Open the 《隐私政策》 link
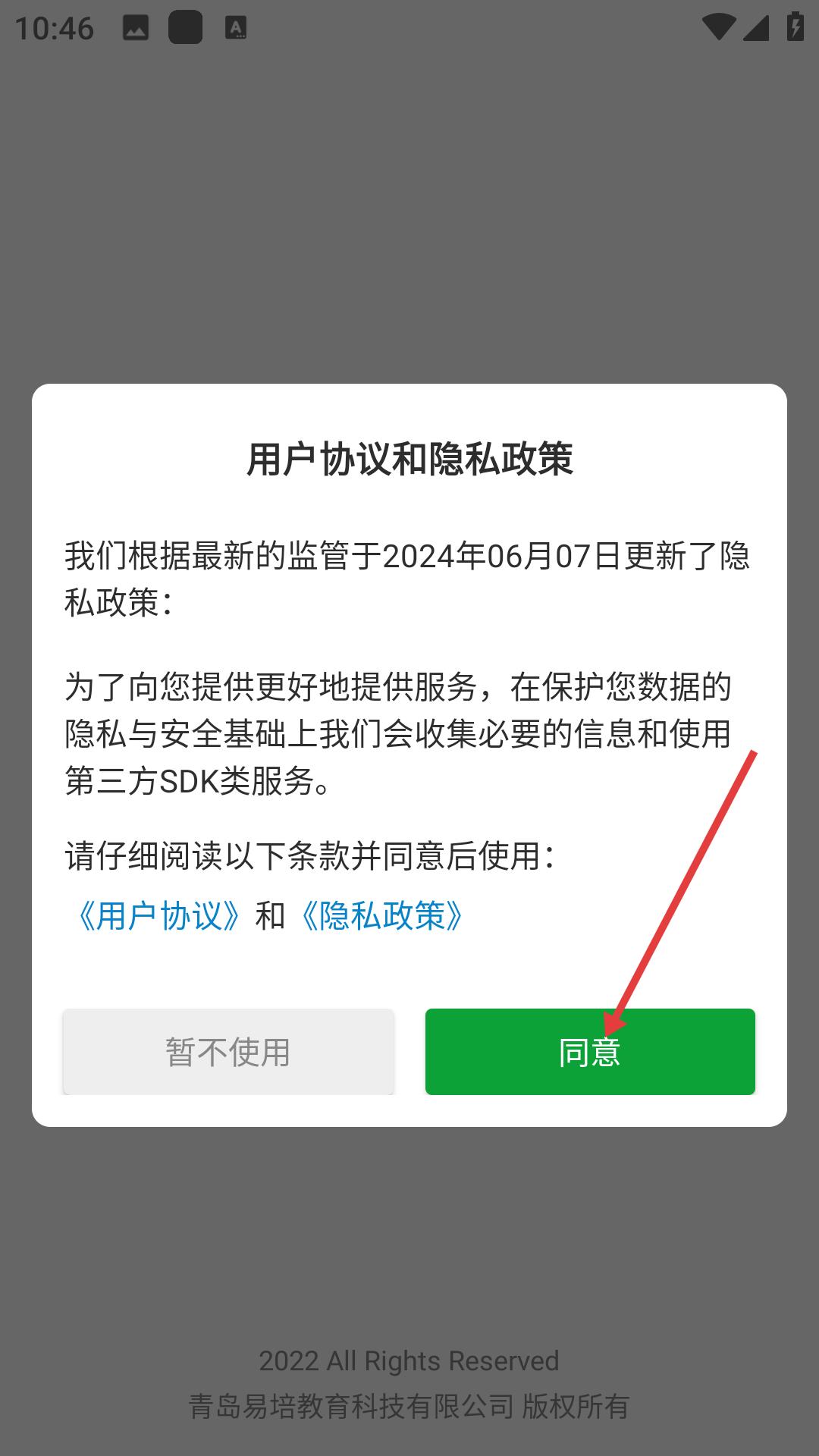Screen dimensions: 819x1456 (x=382, y=916)
